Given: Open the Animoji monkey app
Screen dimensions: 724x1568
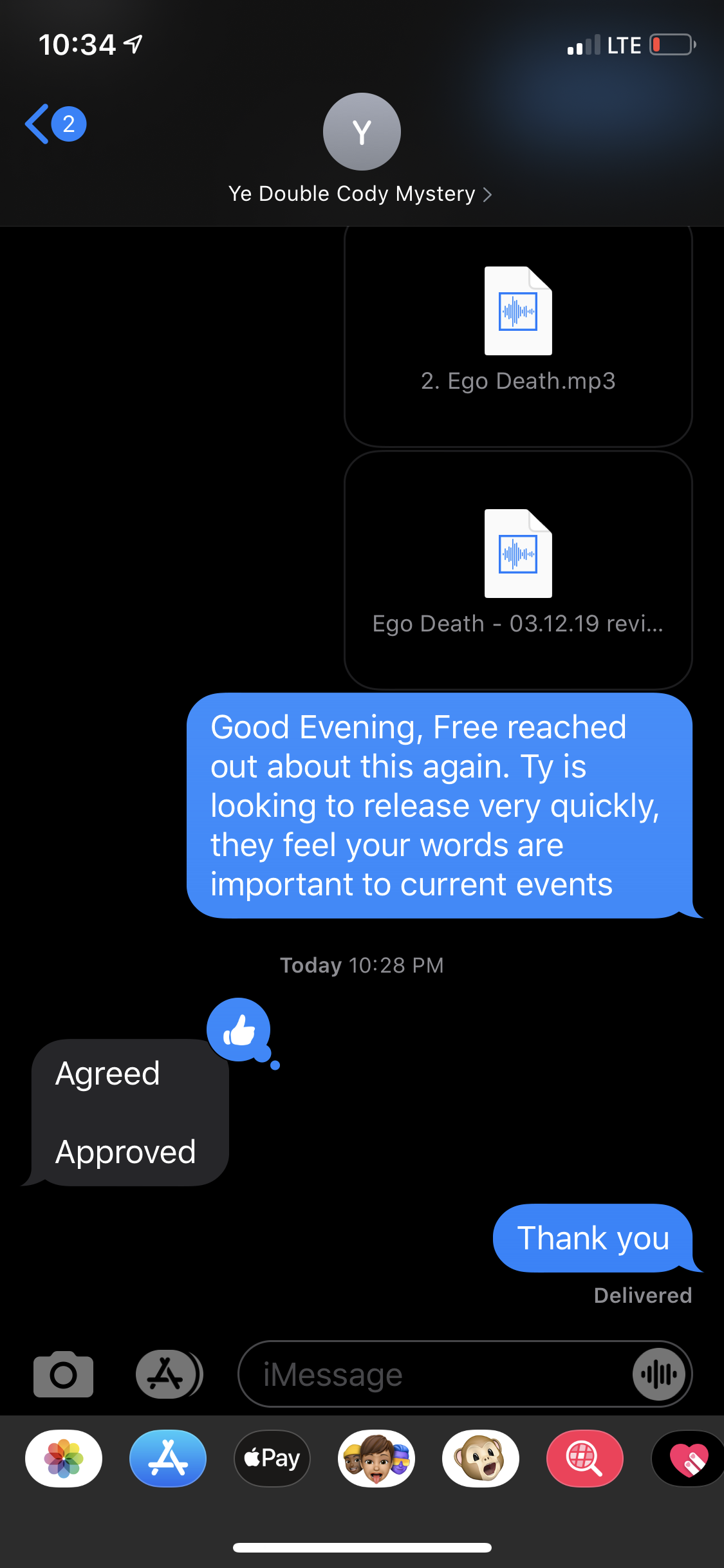Looking at the screenshot, I should pos(481,1458).
